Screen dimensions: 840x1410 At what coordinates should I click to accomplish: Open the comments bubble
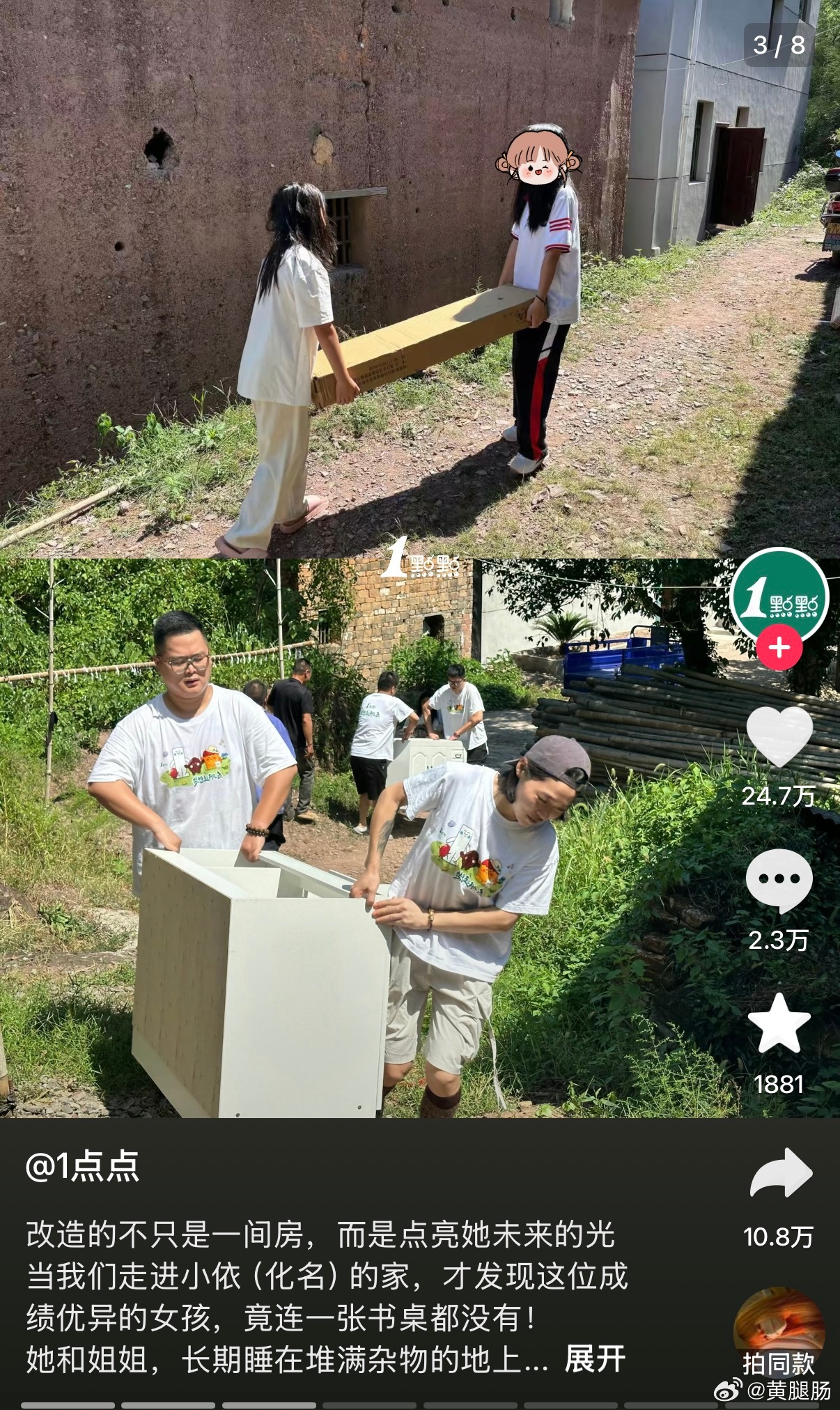click(779, 881)
